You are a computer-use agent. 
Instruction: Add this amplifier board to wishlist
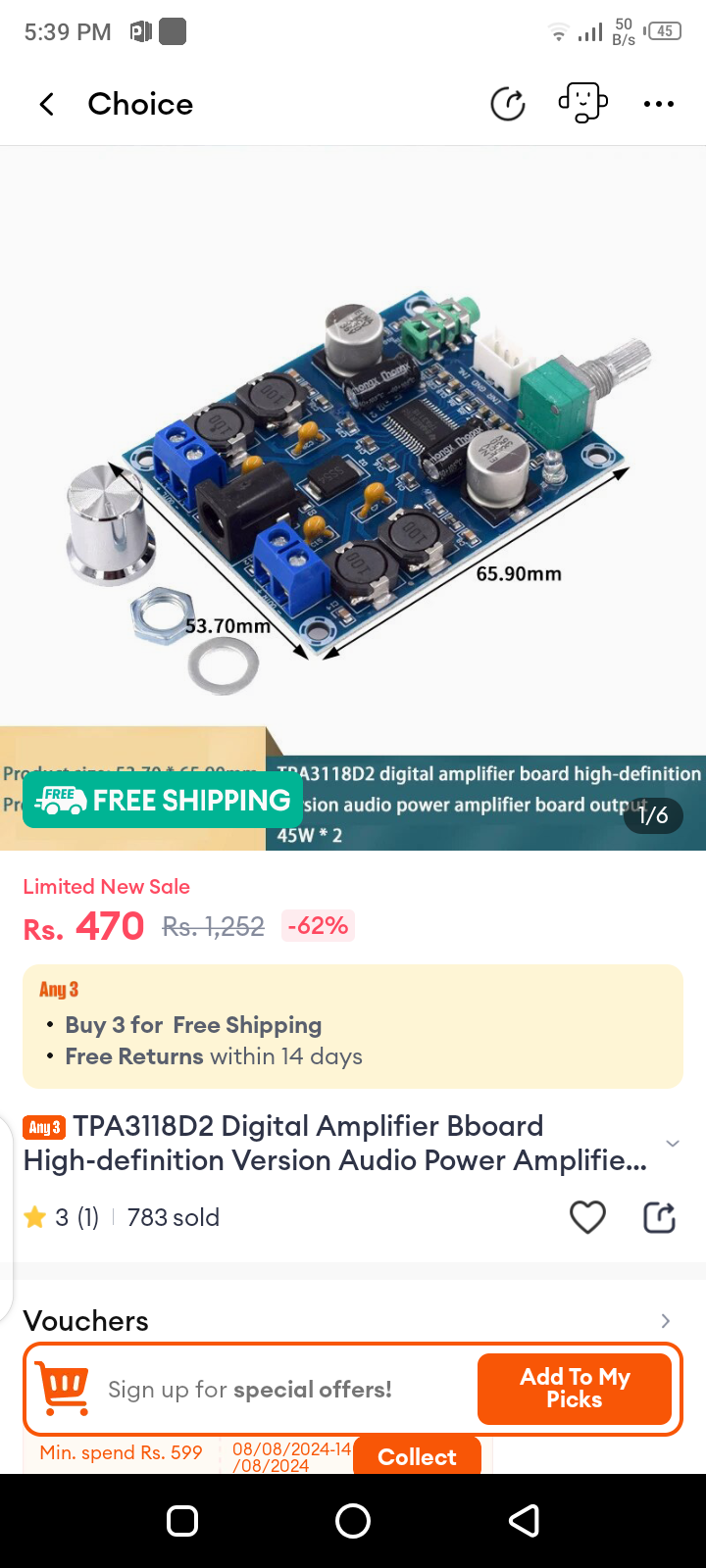click(587, 1217)
